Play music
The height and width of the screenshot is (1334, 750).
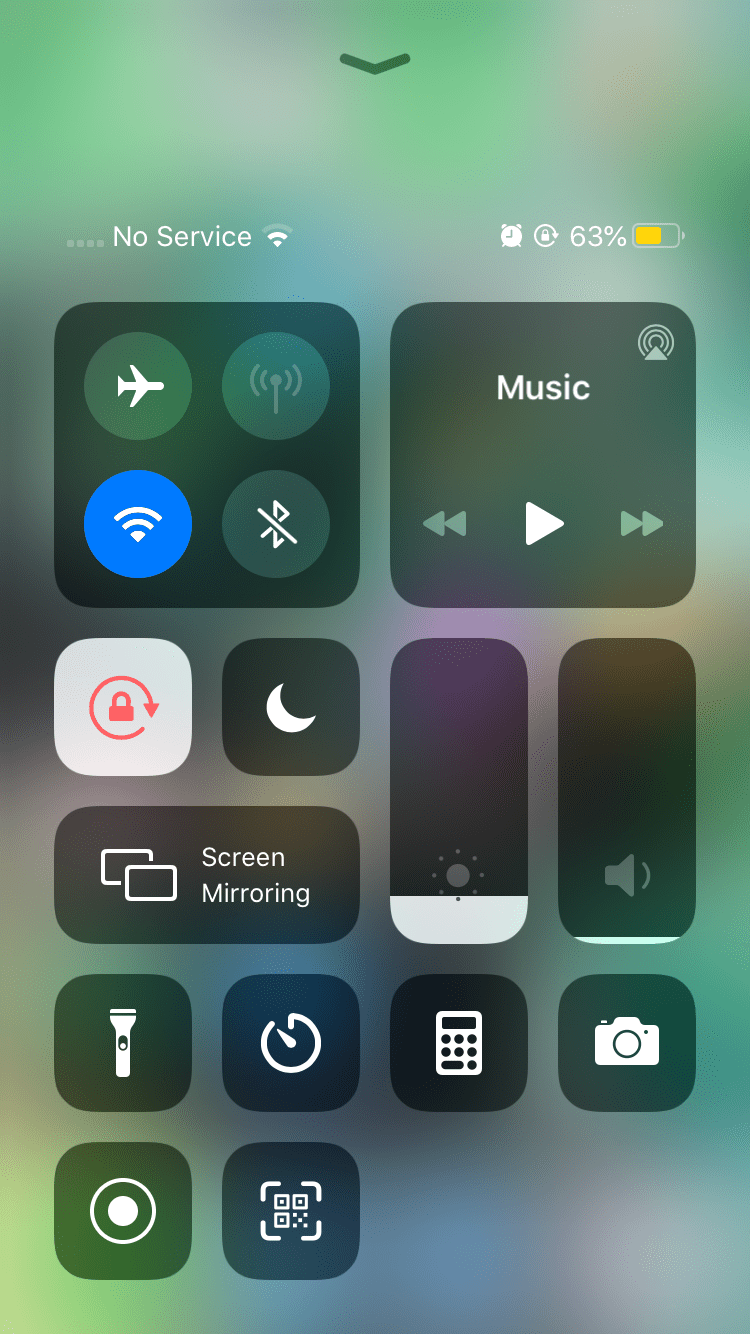(543, 523)
